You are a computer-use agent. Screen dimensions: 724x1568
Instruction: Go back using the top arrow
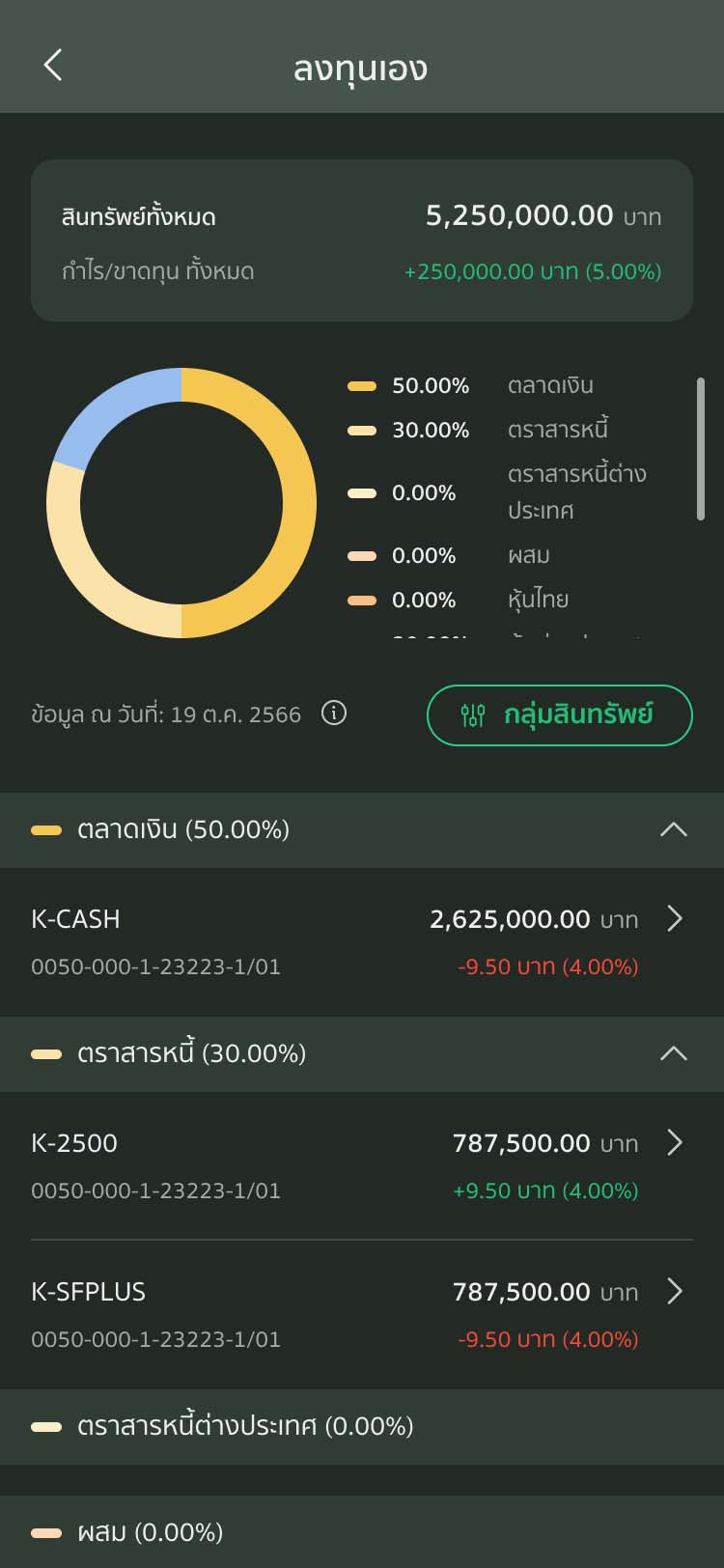pyautogui.click(x=53, y=66)
